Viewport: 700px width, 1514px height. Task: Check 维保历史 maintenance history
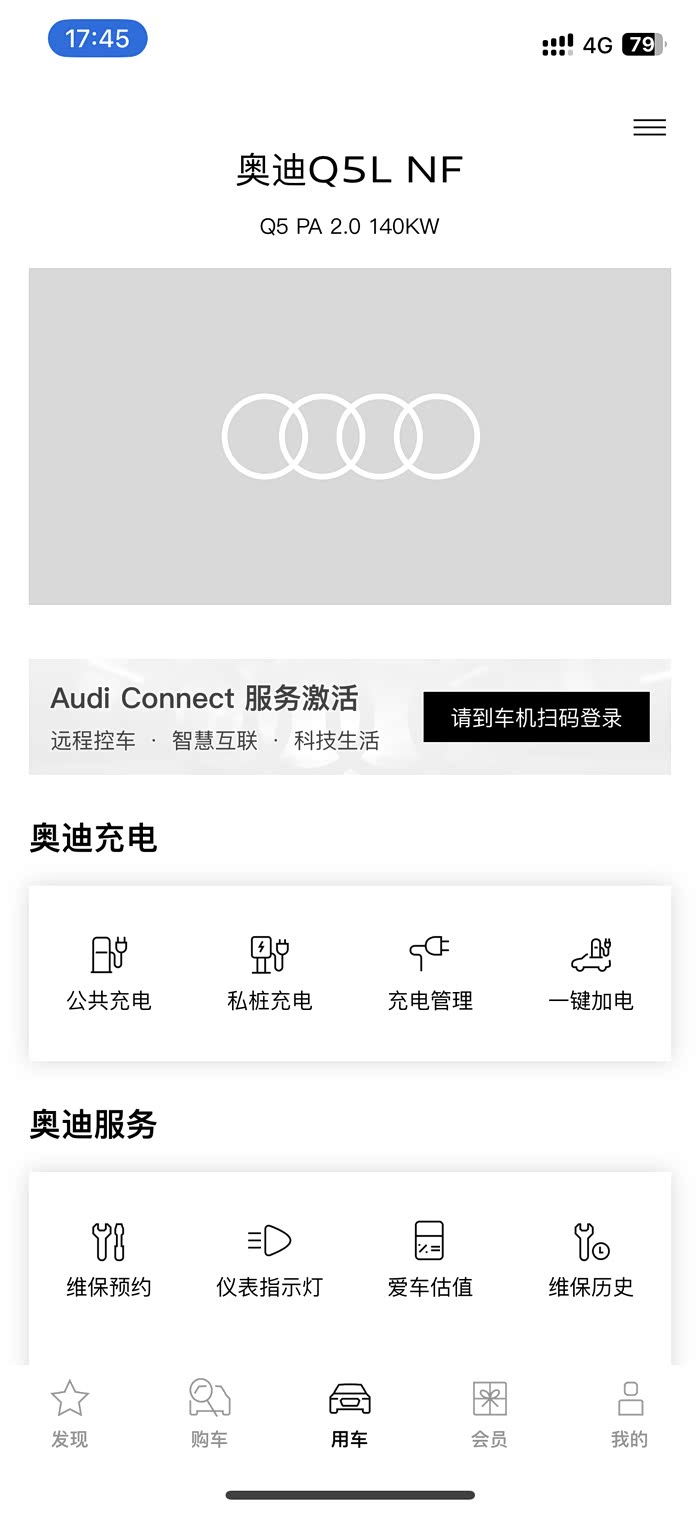tap(591, 1260)
